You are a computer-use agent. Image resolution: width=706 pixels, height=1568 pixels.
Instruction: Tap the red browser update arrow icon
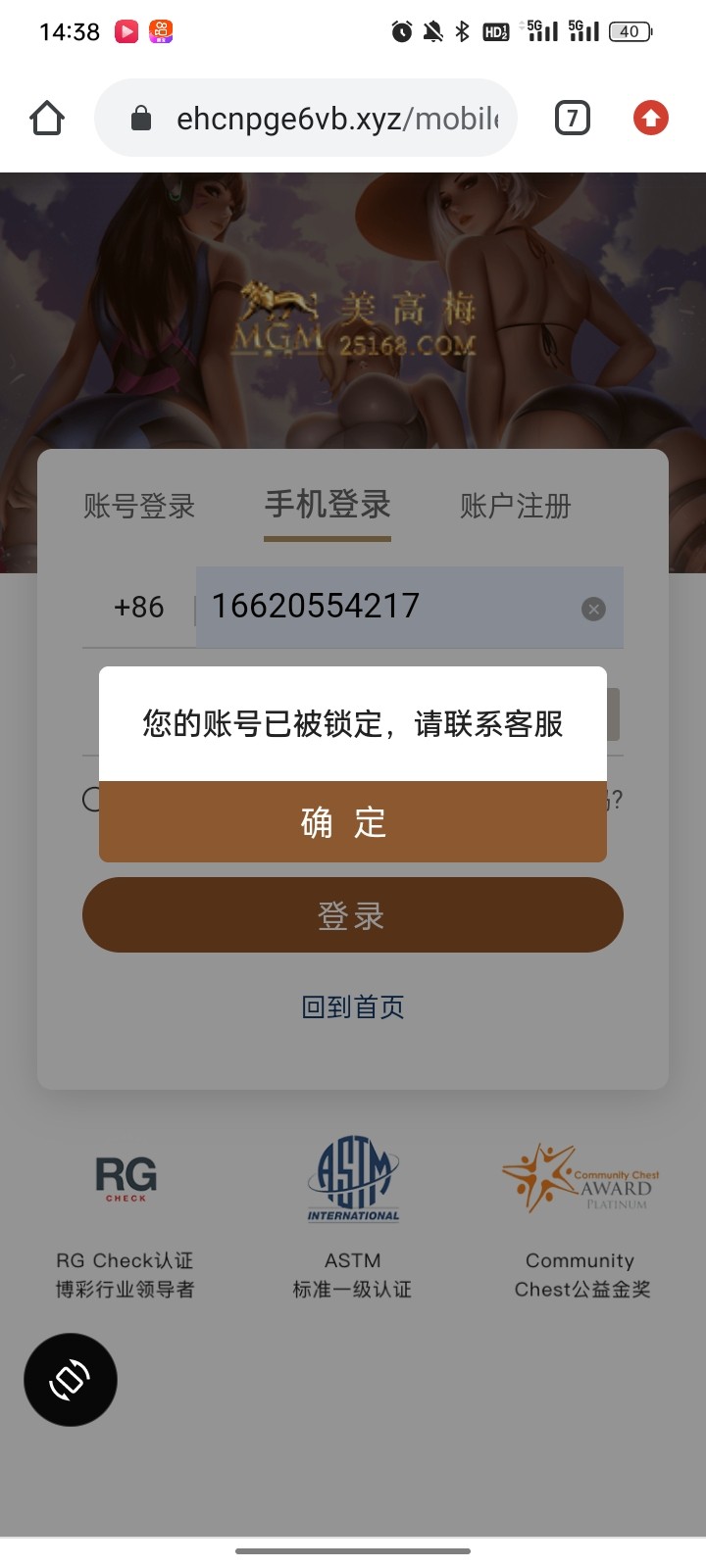(650, 119)
